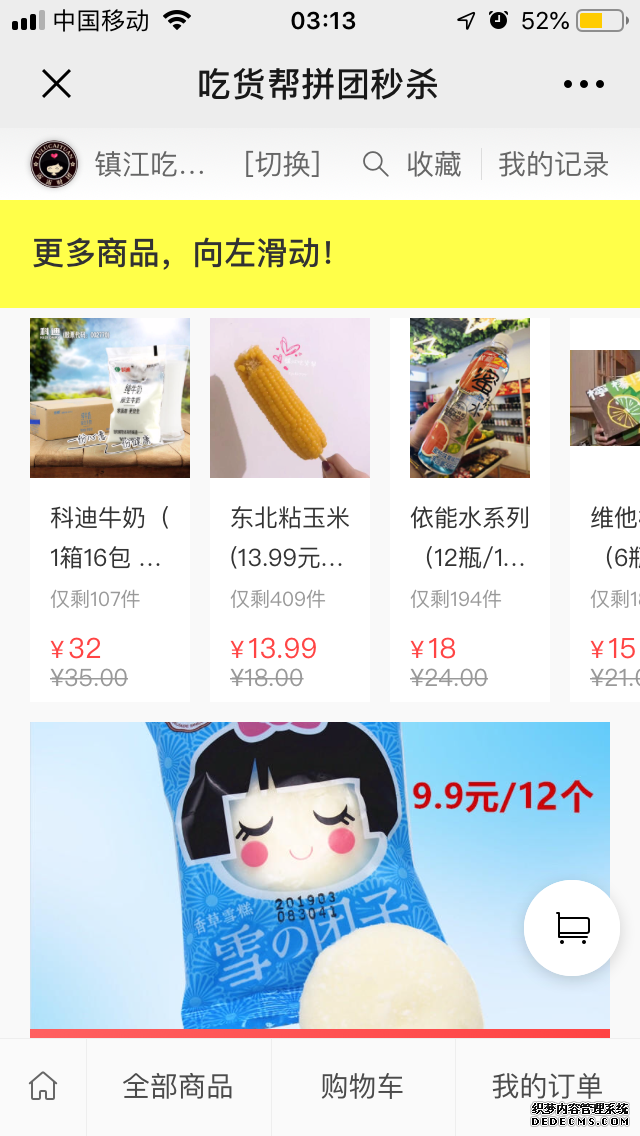
Task: Tap 收藏 to favorite the shop
Action: click(x=433, y=164)
